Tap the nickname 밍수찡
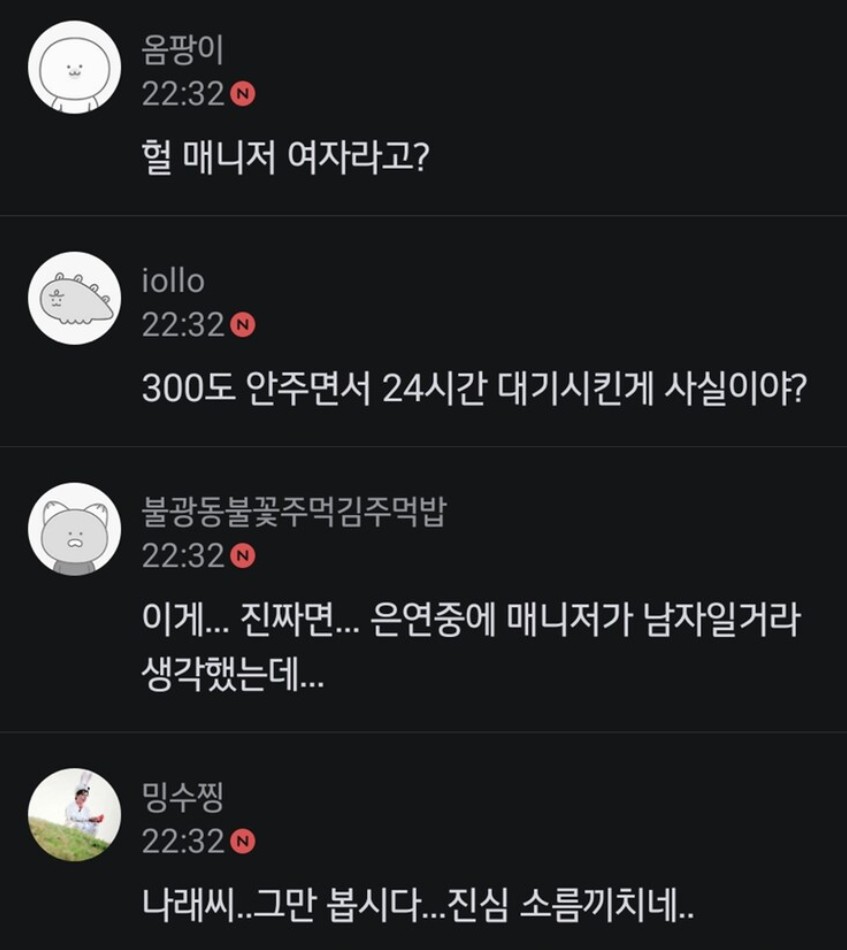This screenshot has height=950, width=847. [183, 797]
